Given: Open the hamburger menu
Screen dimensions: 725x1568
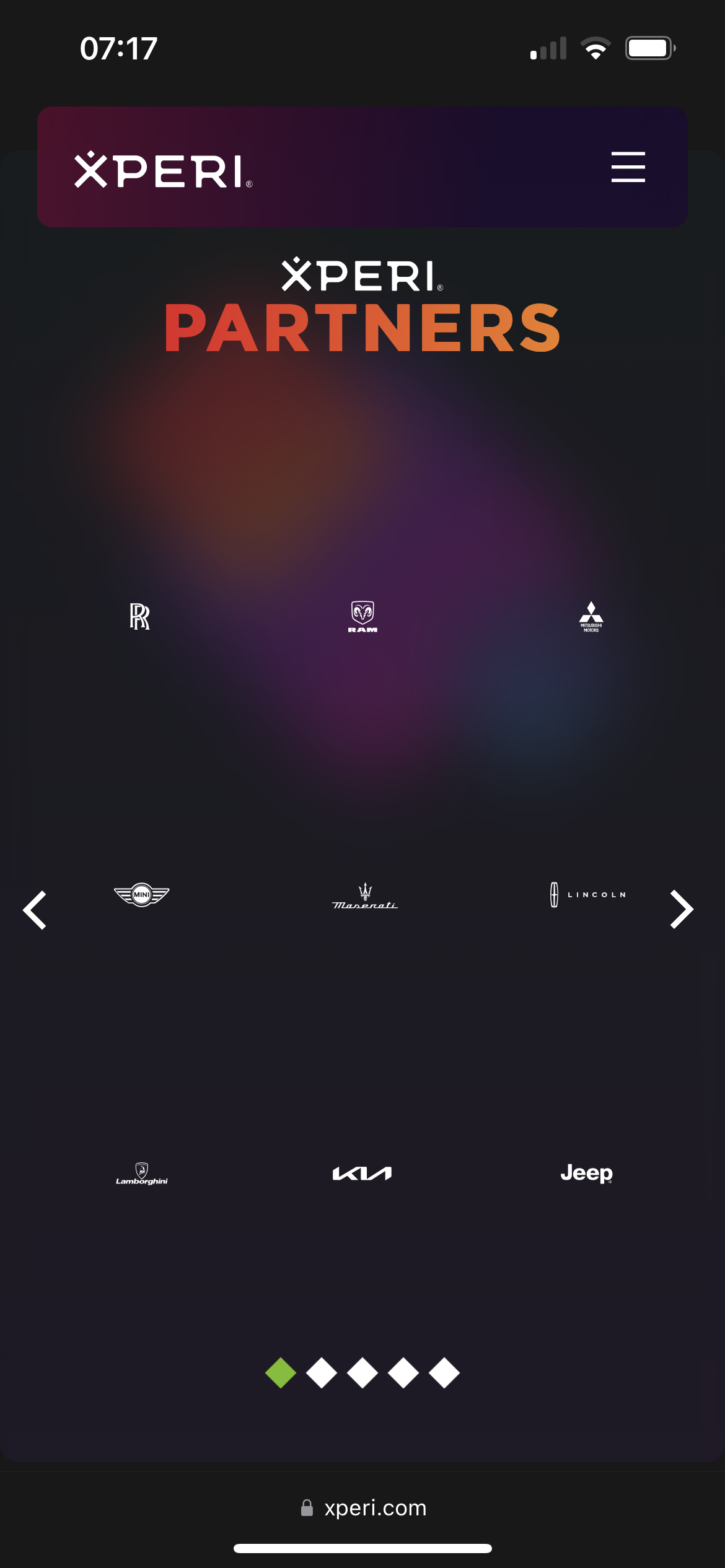Looking at the screenshot, I should click(628, 167).
